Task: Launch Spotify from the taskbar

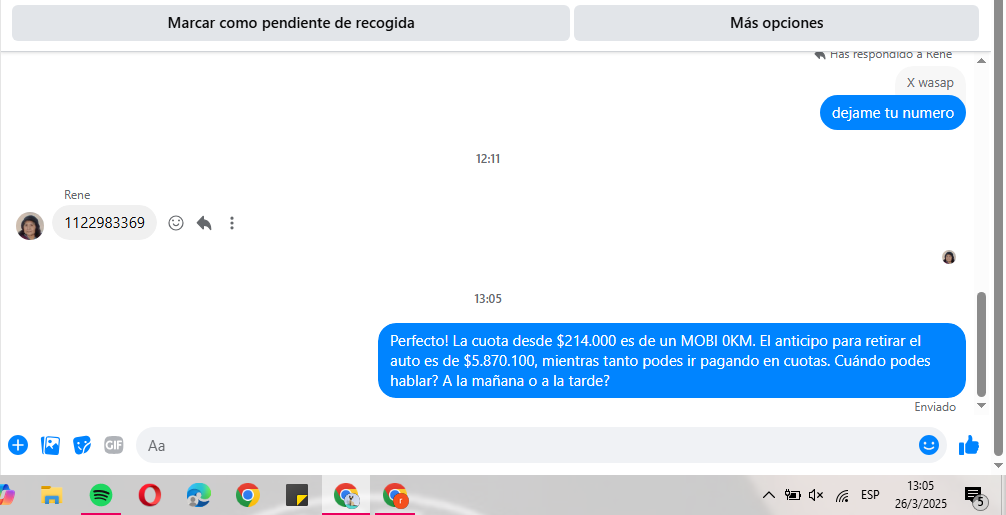Action: 101,495
